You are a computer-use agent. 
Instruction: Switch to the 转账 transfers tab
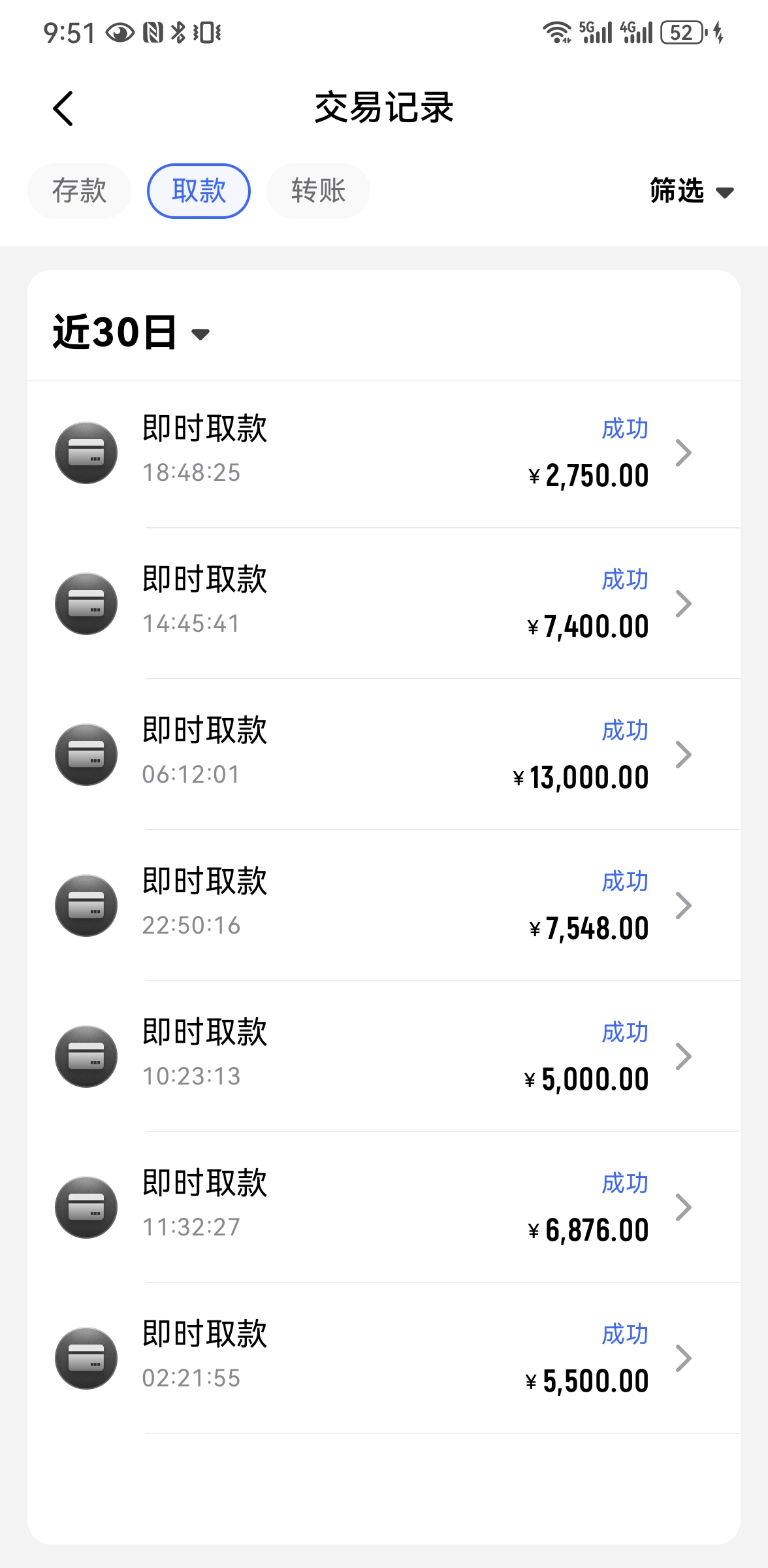[x=317, y=190]
